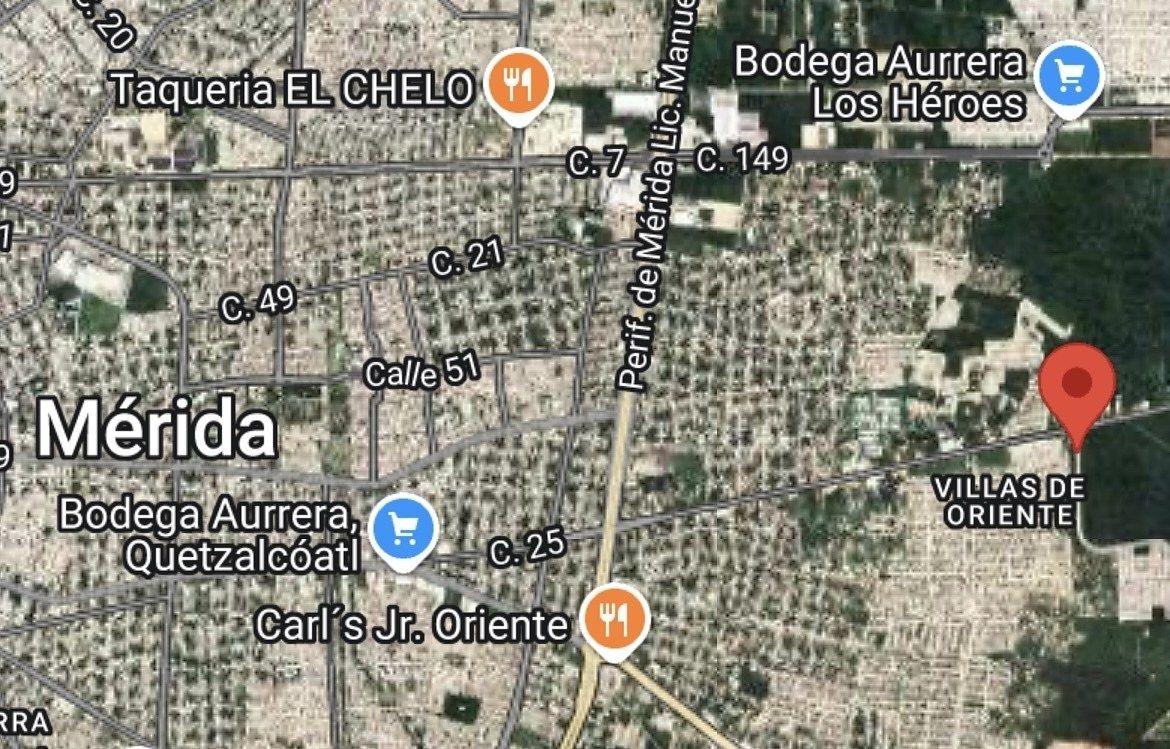Open the Taqueria EL CHELO restaurant pin
This screenshot has width=1170, height=749.
pos(518,84)
